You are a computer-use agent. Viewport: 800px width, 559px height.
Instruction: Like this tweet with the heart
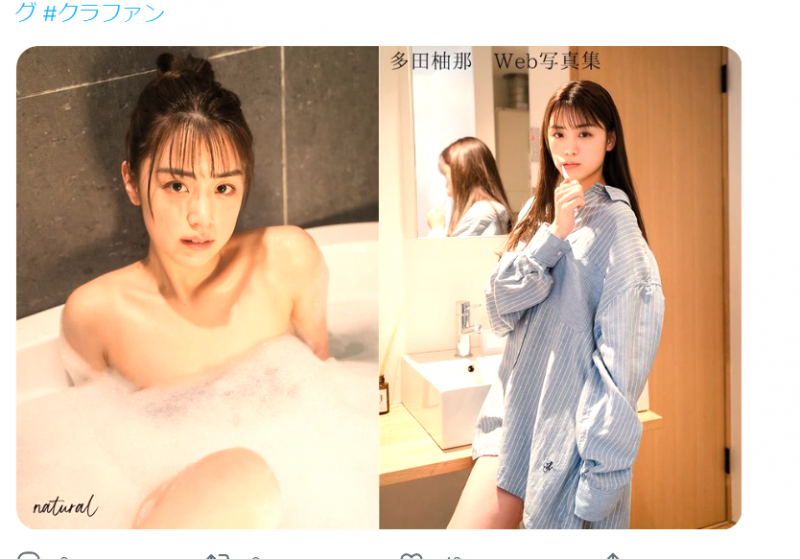[411, 556]
